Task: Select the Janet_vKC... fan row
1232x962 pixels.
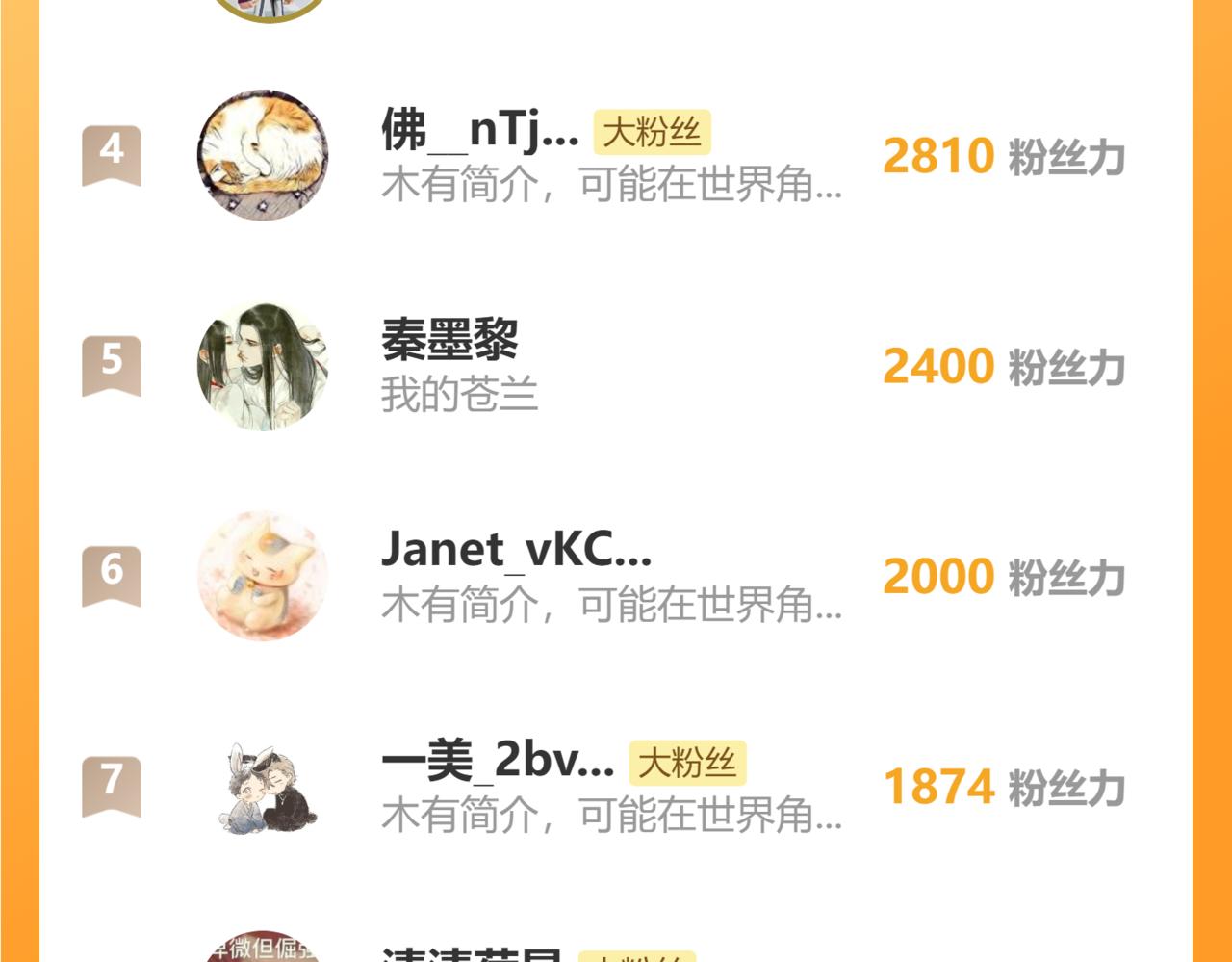Action: (x=516, y=550)
